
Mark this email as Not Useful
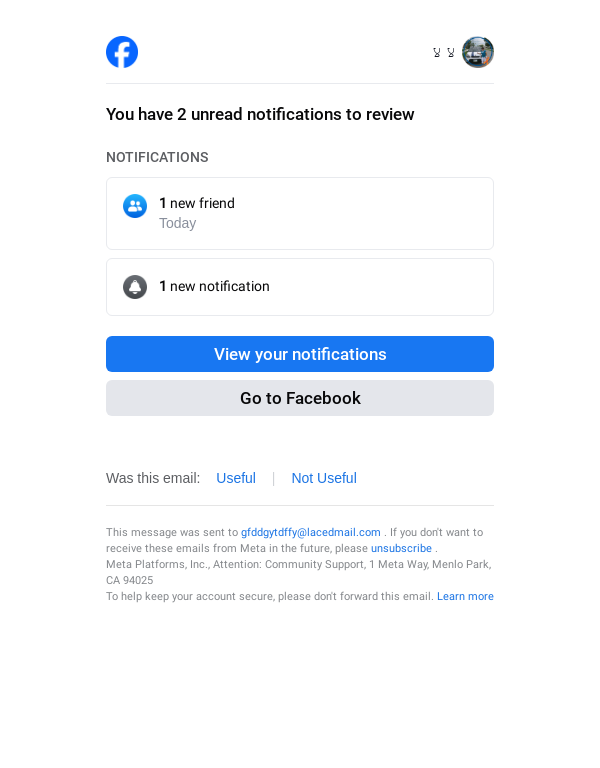coord(324,478)
